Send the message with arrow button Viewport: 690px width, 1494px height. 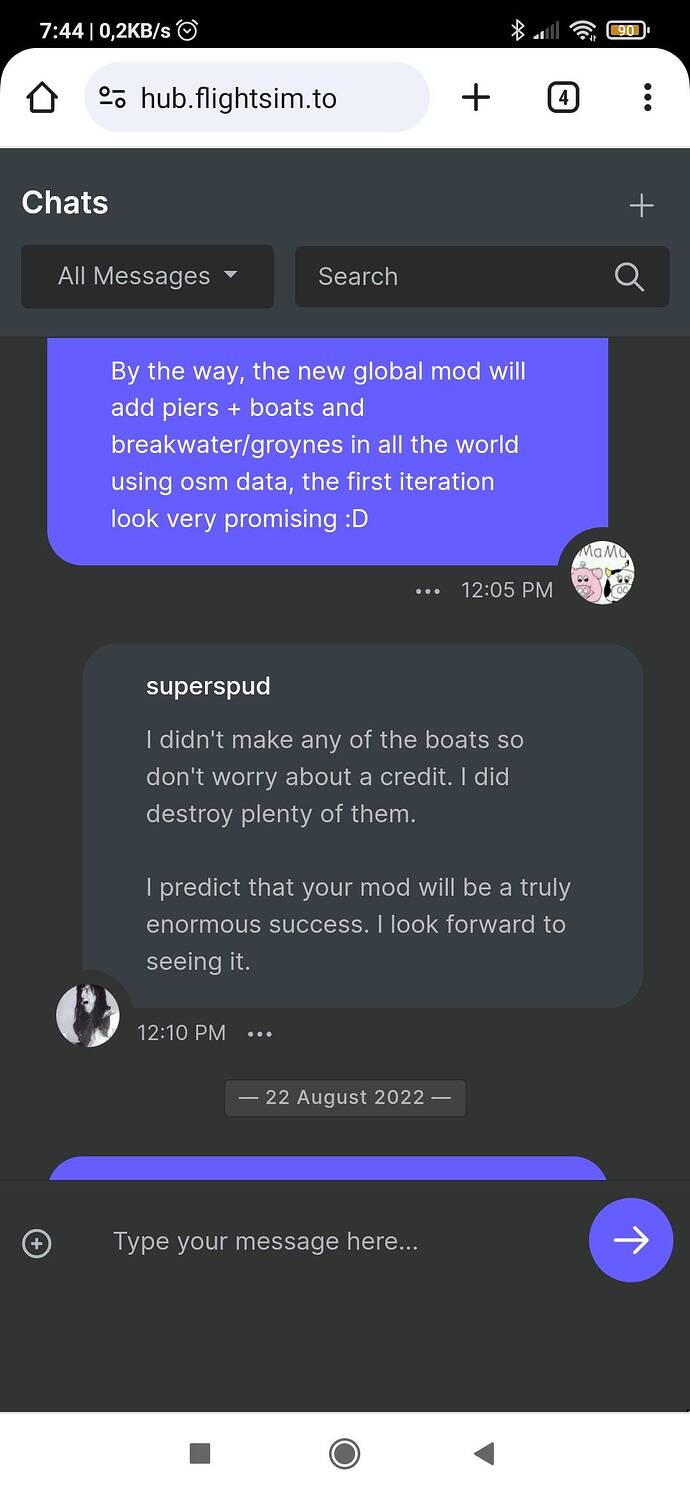tap(630, 1240)
